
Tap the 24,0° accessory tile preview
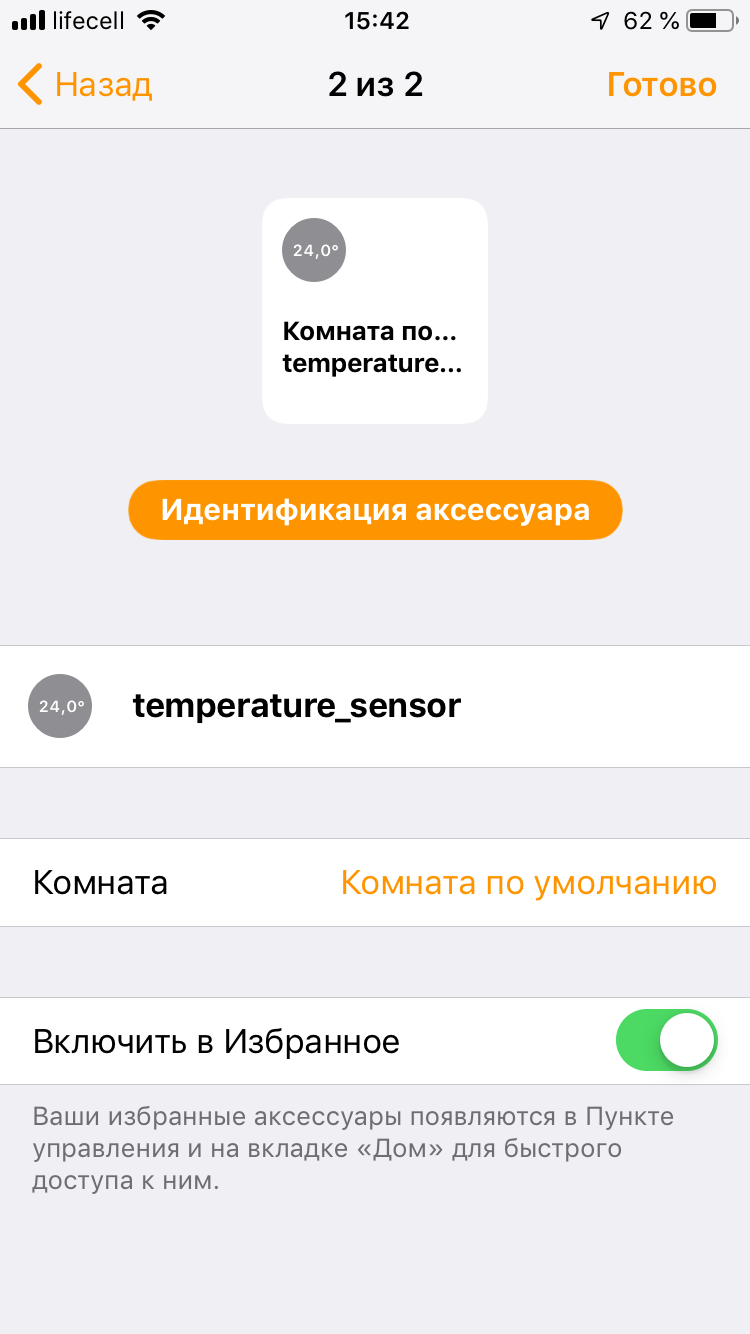pyautogui.click(x=375, y=311)
